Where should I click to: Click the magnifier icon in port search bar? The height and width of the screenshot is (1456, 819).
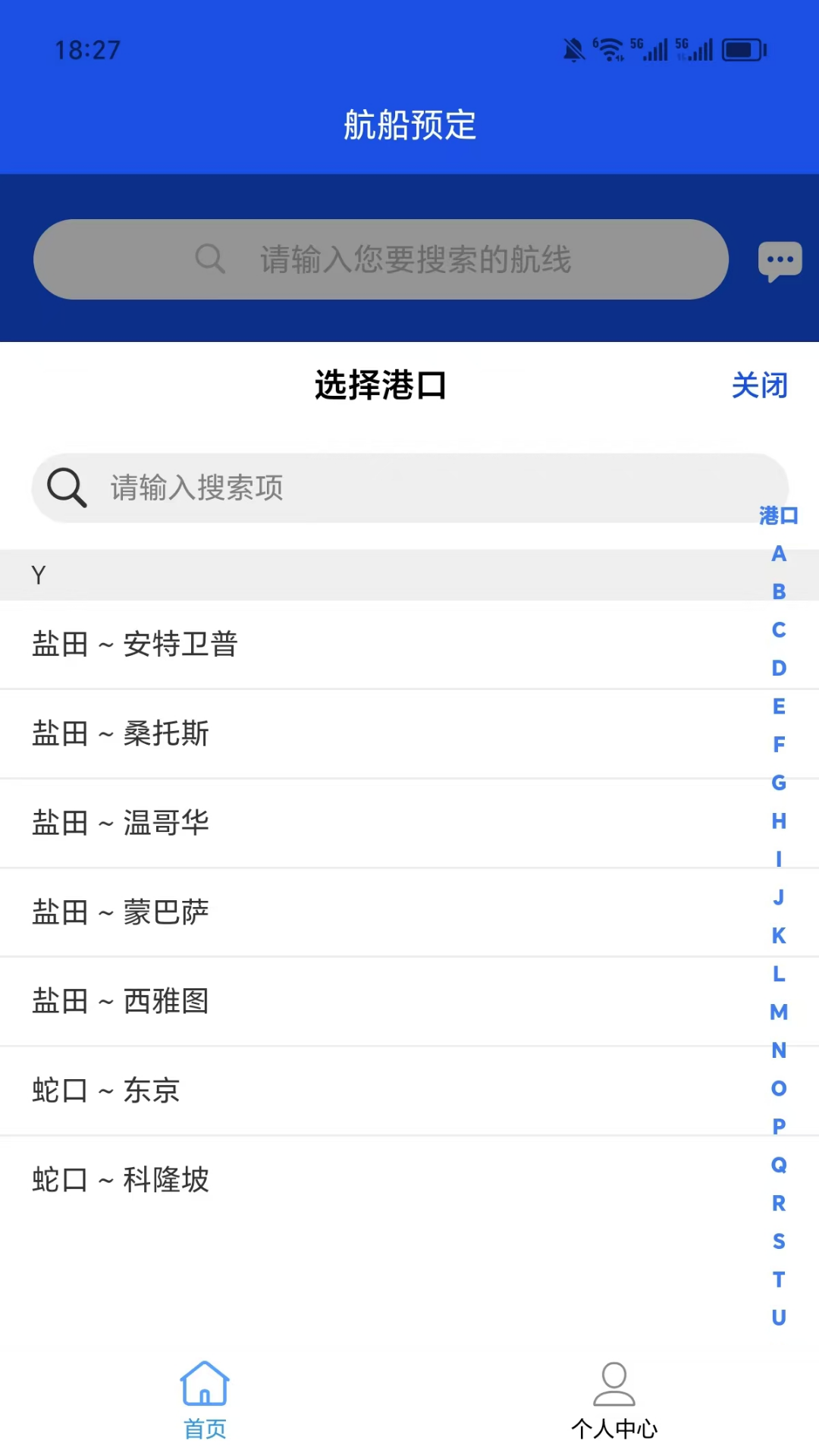point(65,488)
